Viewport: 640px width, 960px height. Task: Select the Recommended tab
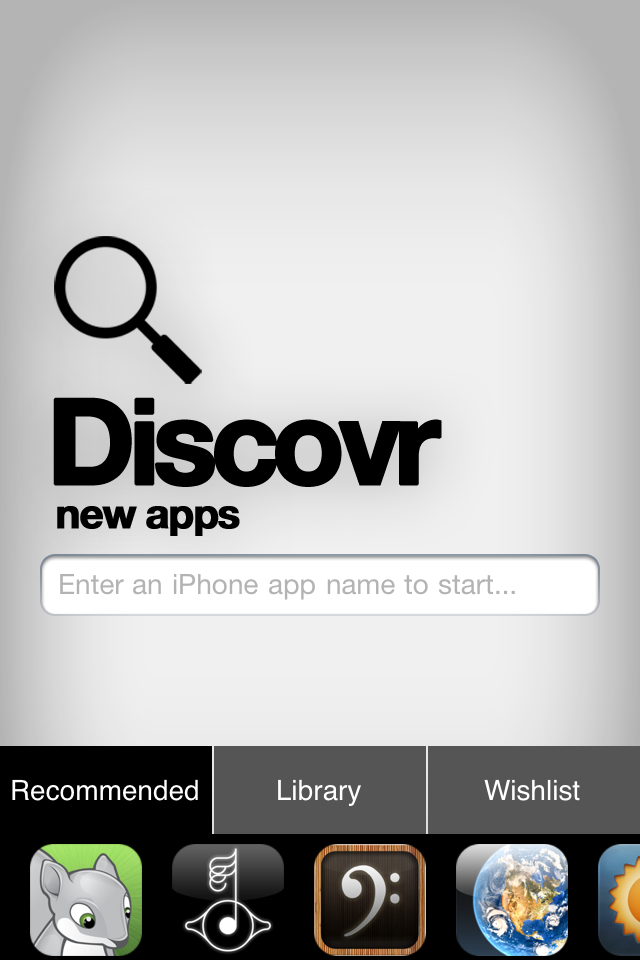105,790
